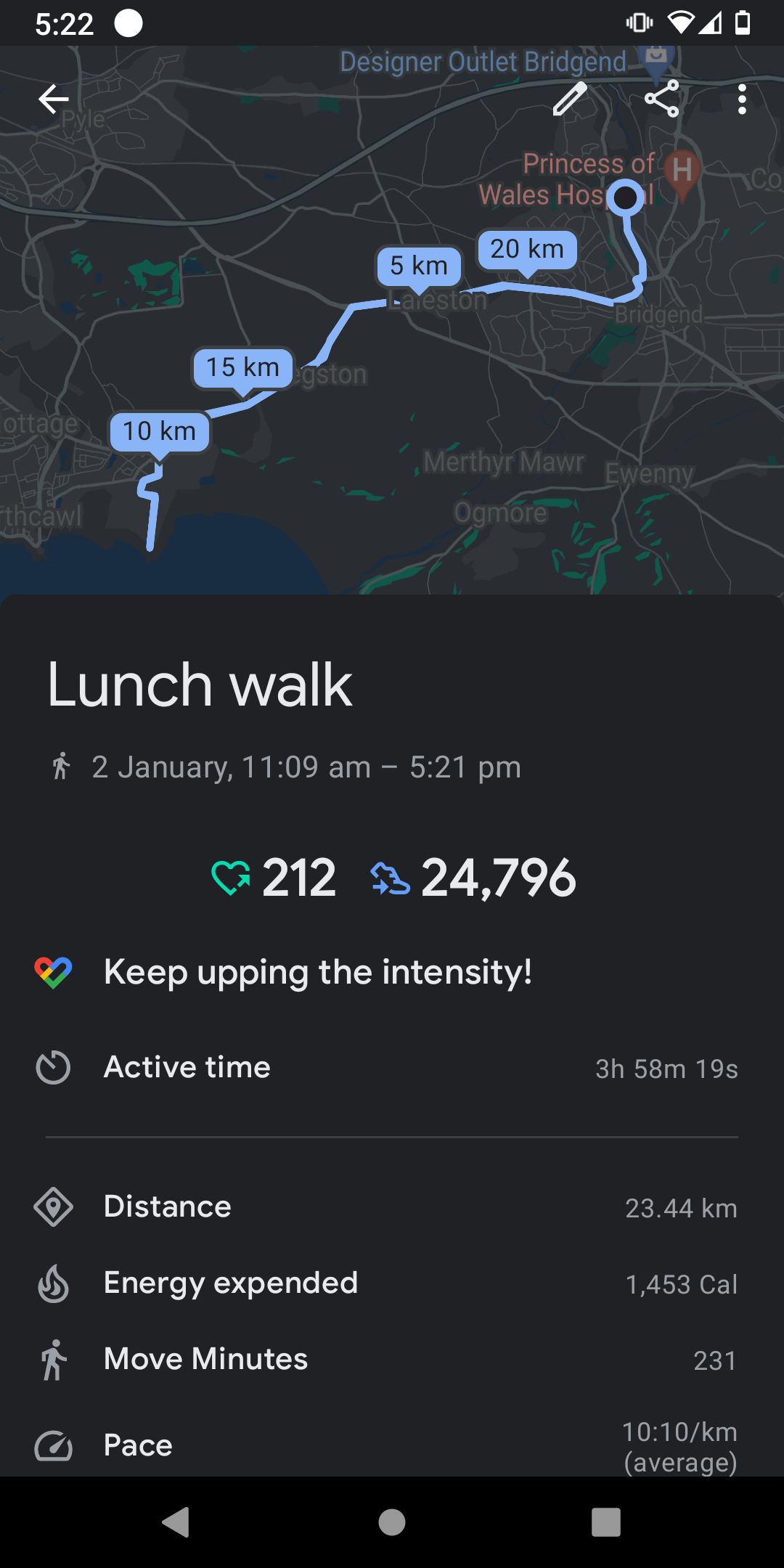Go back using the top arrow
The height and width of the screenshot is (1568, 784).
pos(53,99)
